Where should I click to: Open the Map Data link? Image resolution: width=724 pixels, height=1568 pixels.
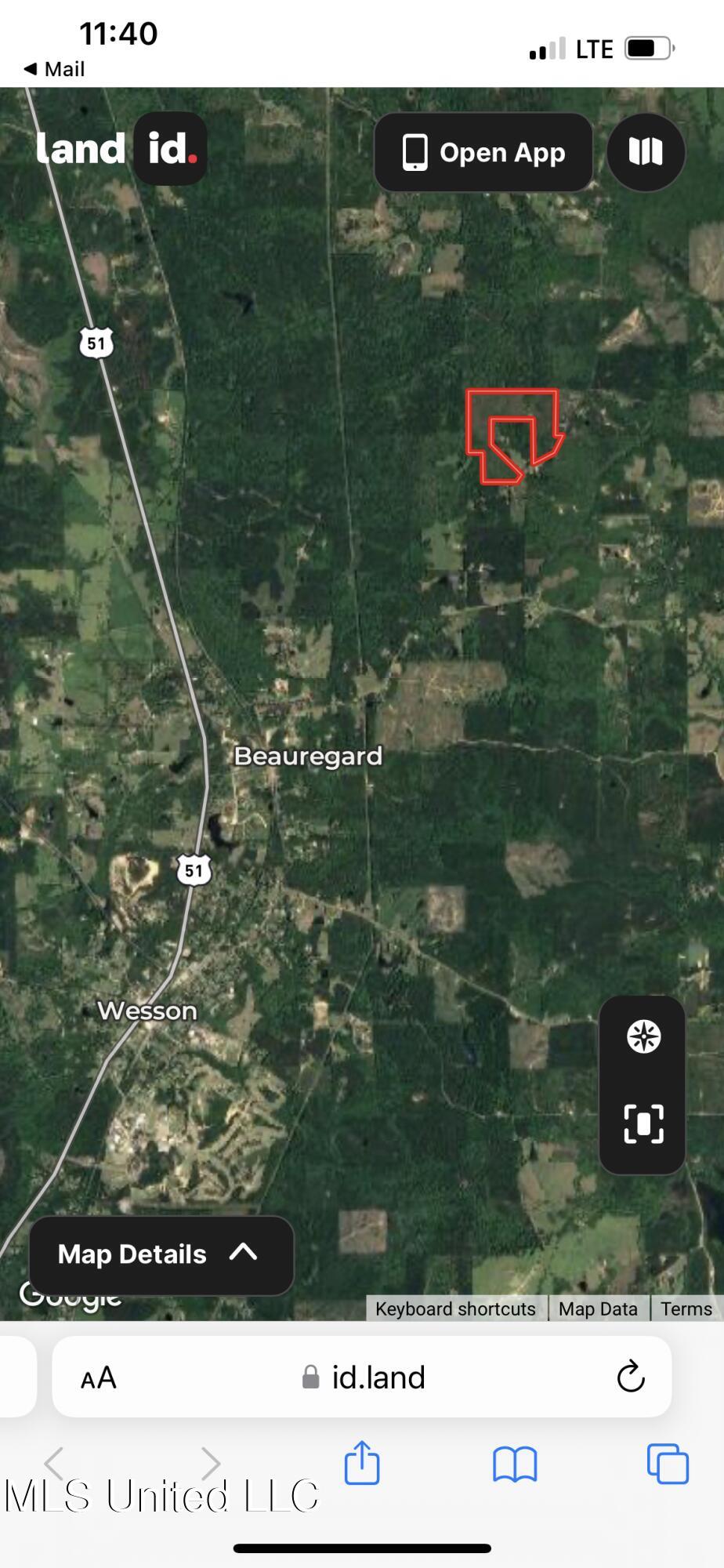598,1308
